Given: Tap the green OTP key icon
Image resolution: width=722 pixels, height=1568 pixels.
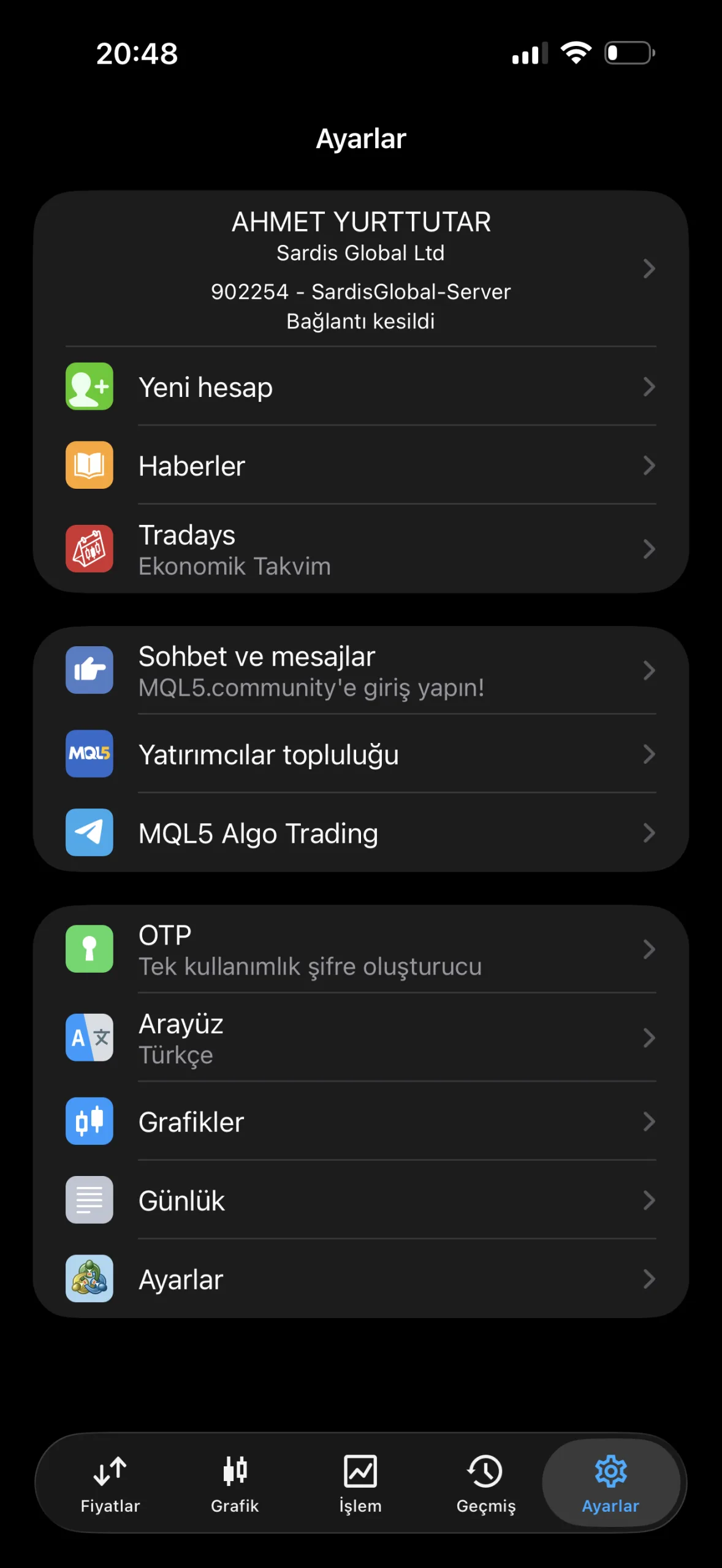Looking at the screenshot, I should (89, 949).
